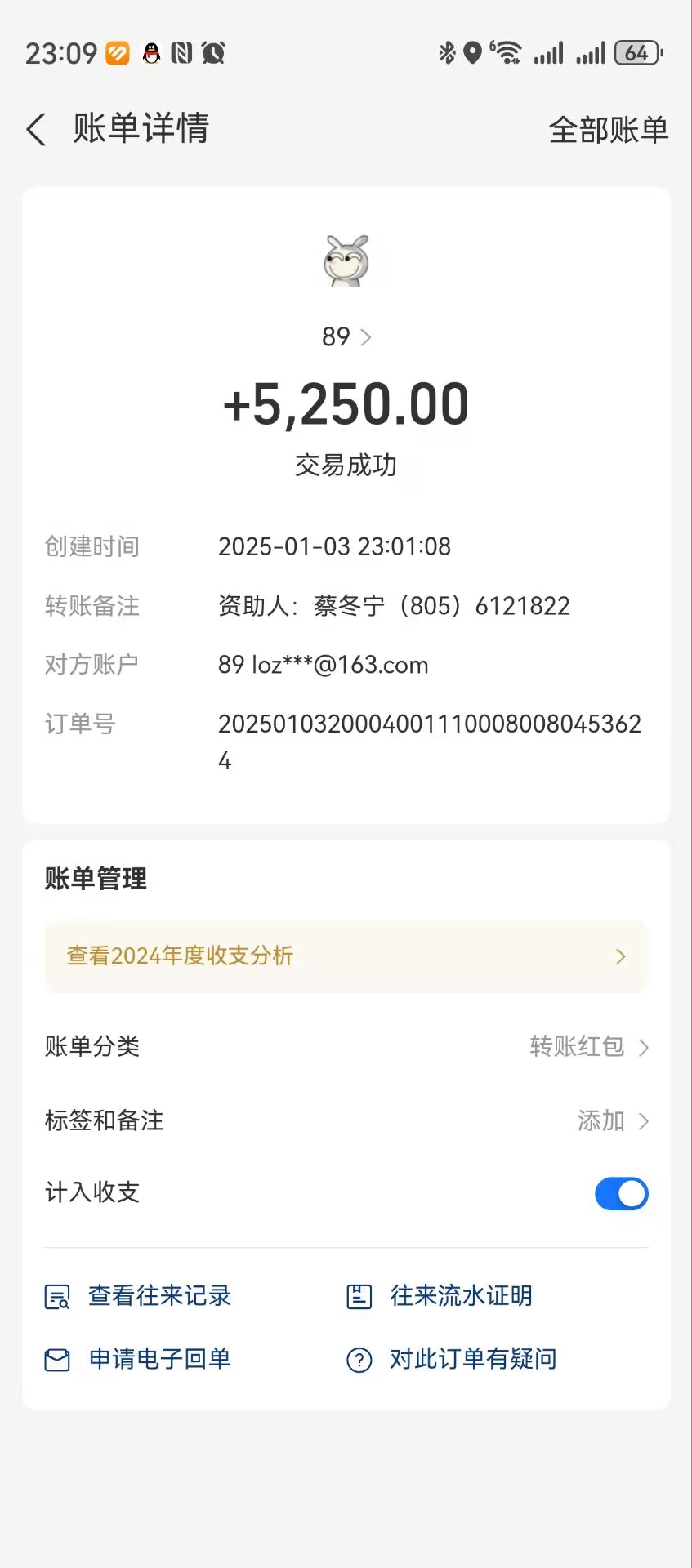Open 全部账单 from the top right

coord(608,129)
